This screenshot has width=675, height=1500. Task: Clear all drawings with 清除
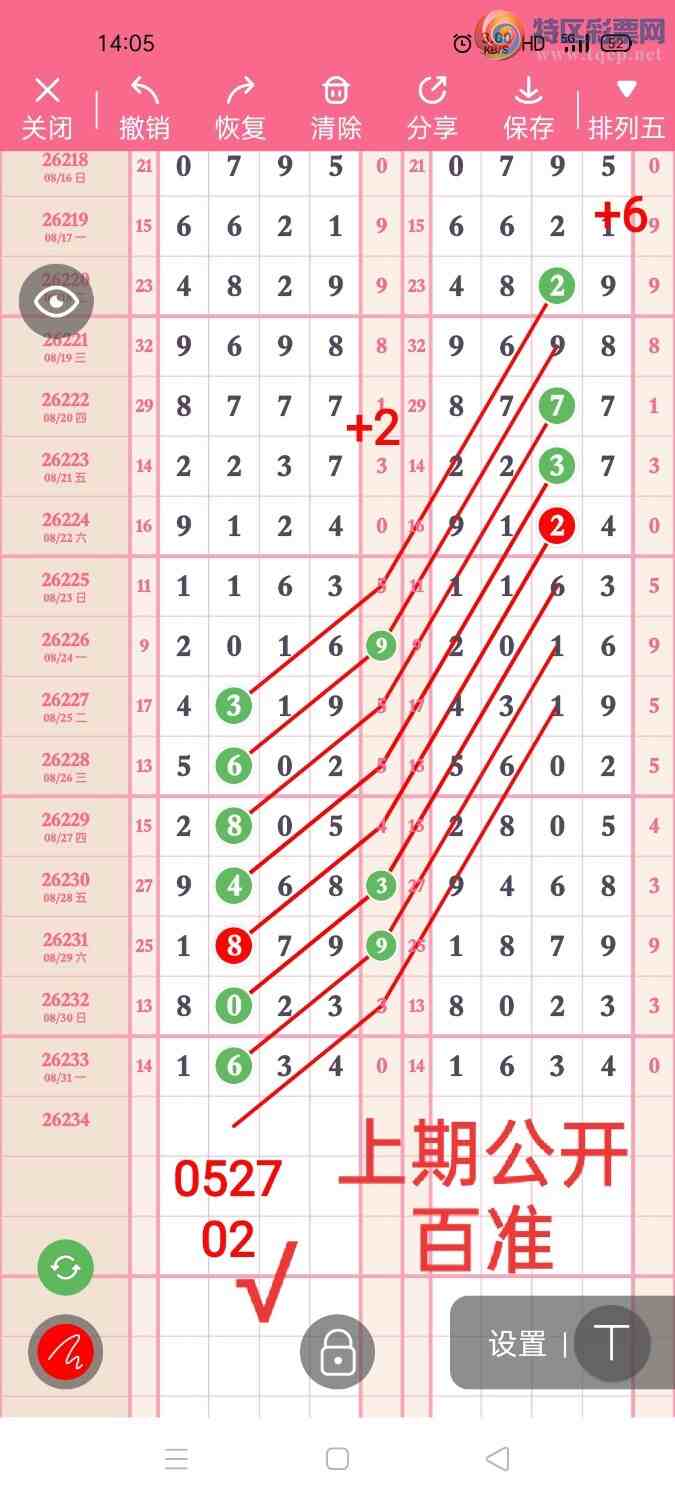click(x=336, y=109)
